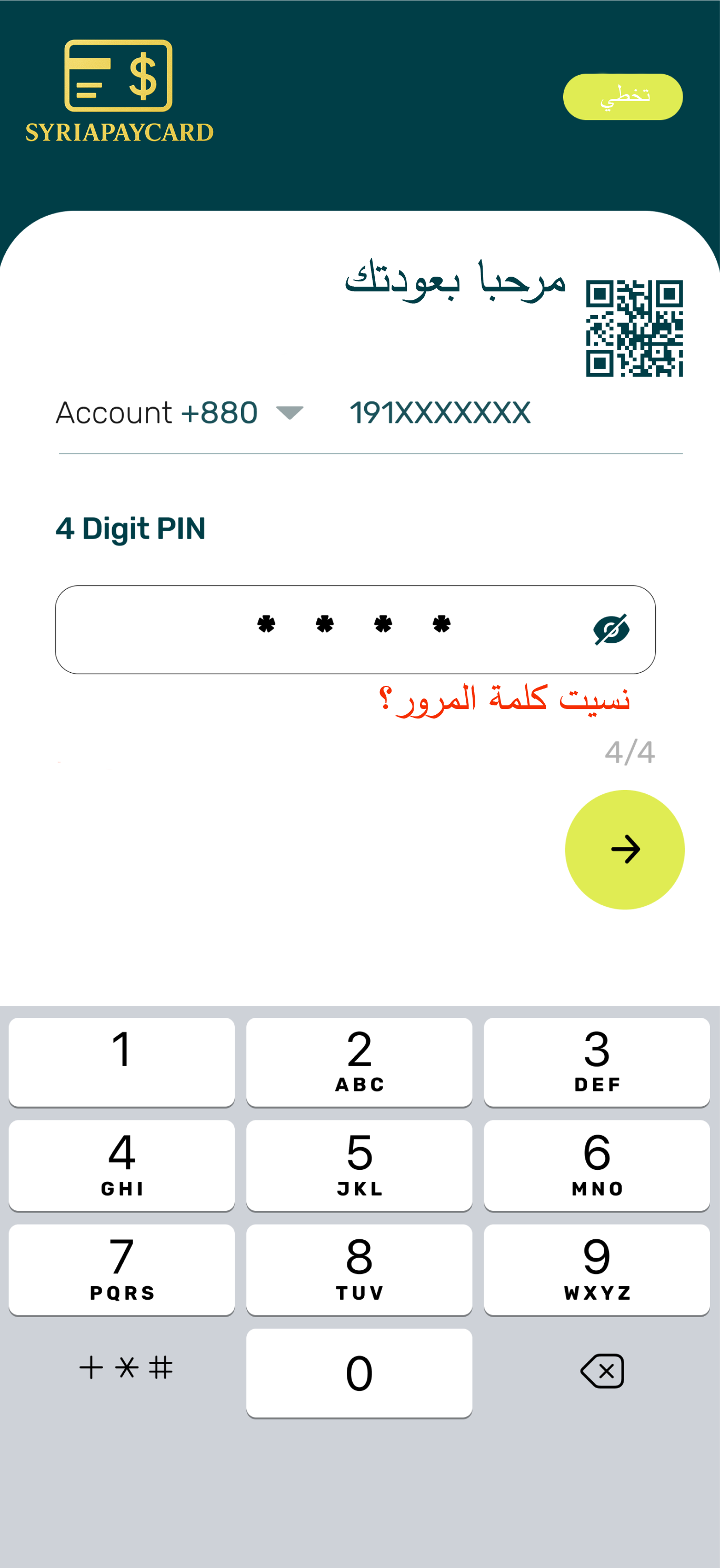Edit the phone number field 191XXXXXXX
Image resolution: width=720 pixels, height=1568 pixels.
tap(440, 413)
